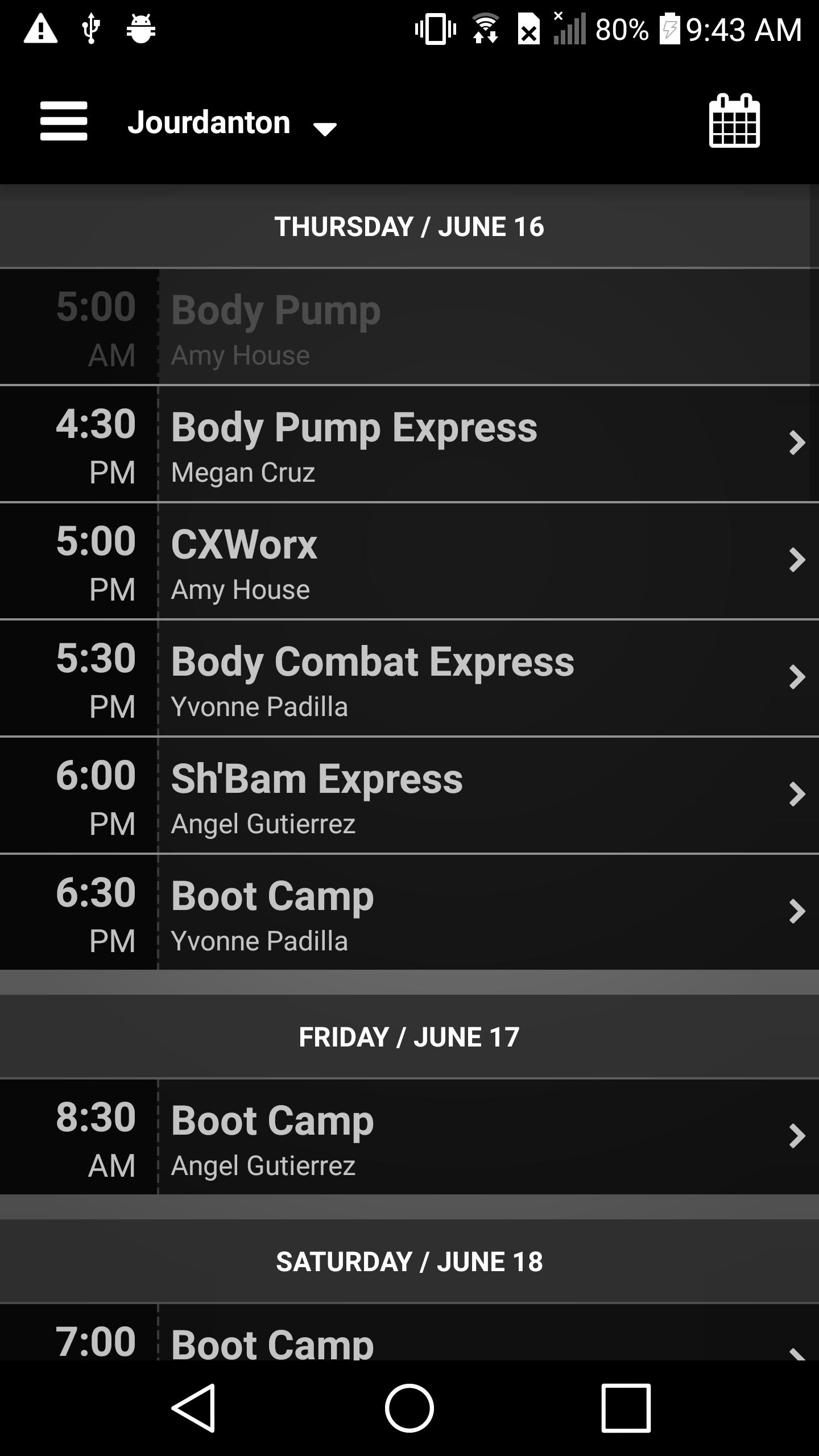Image resolution: width=819 pixels, height=1456 pixels.
Task: View Thursday 6:30 PM Boot Camp class
Action: [x=409, y=913]
